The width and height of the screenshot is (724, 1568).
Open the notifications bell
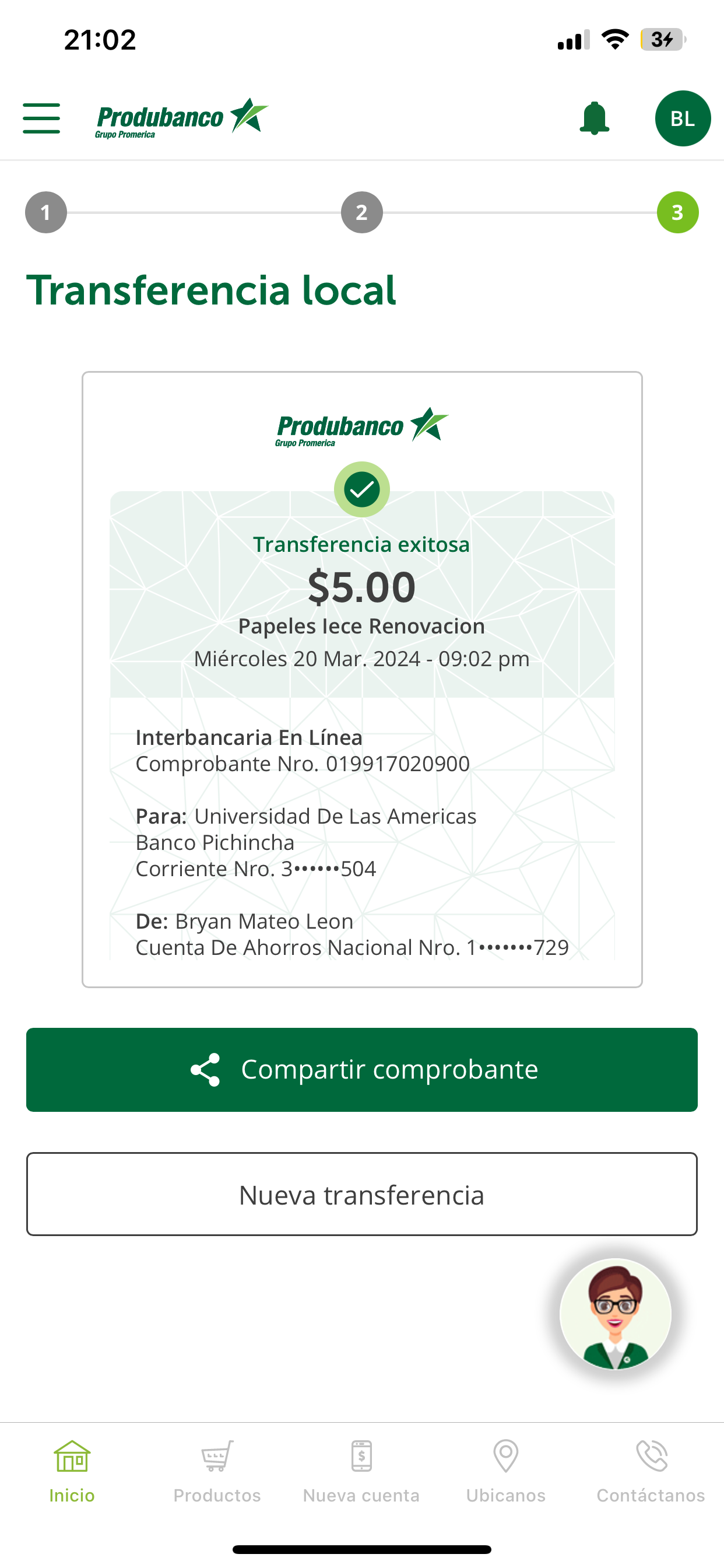coord(594,118)
